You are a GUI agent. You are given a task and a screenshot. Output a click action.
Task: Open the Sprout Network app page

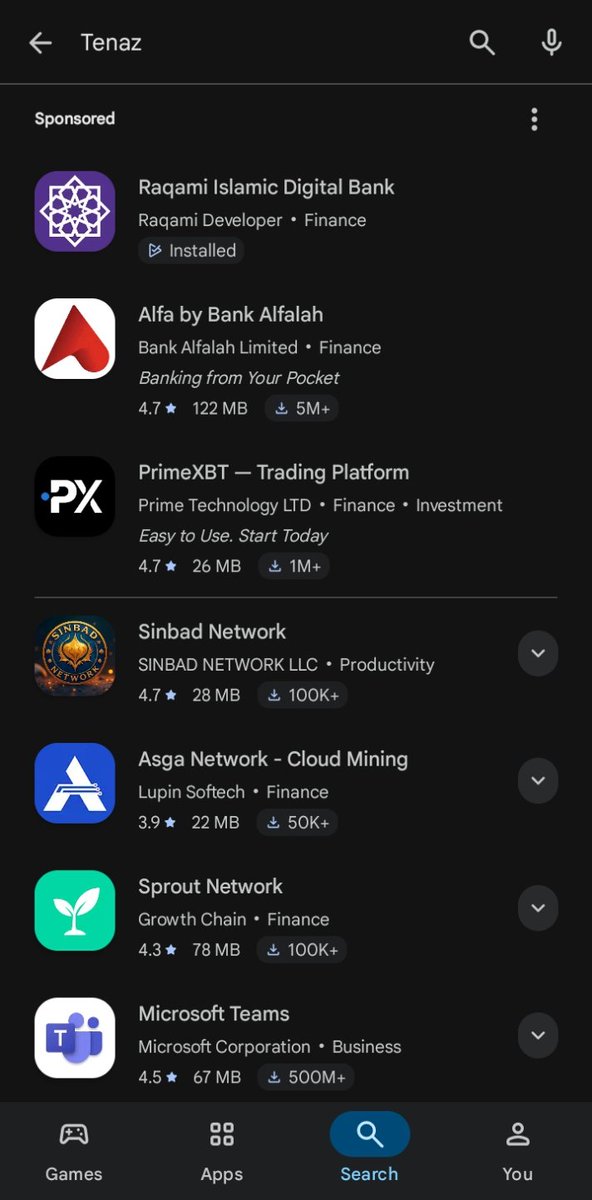(x=270, y=917)
